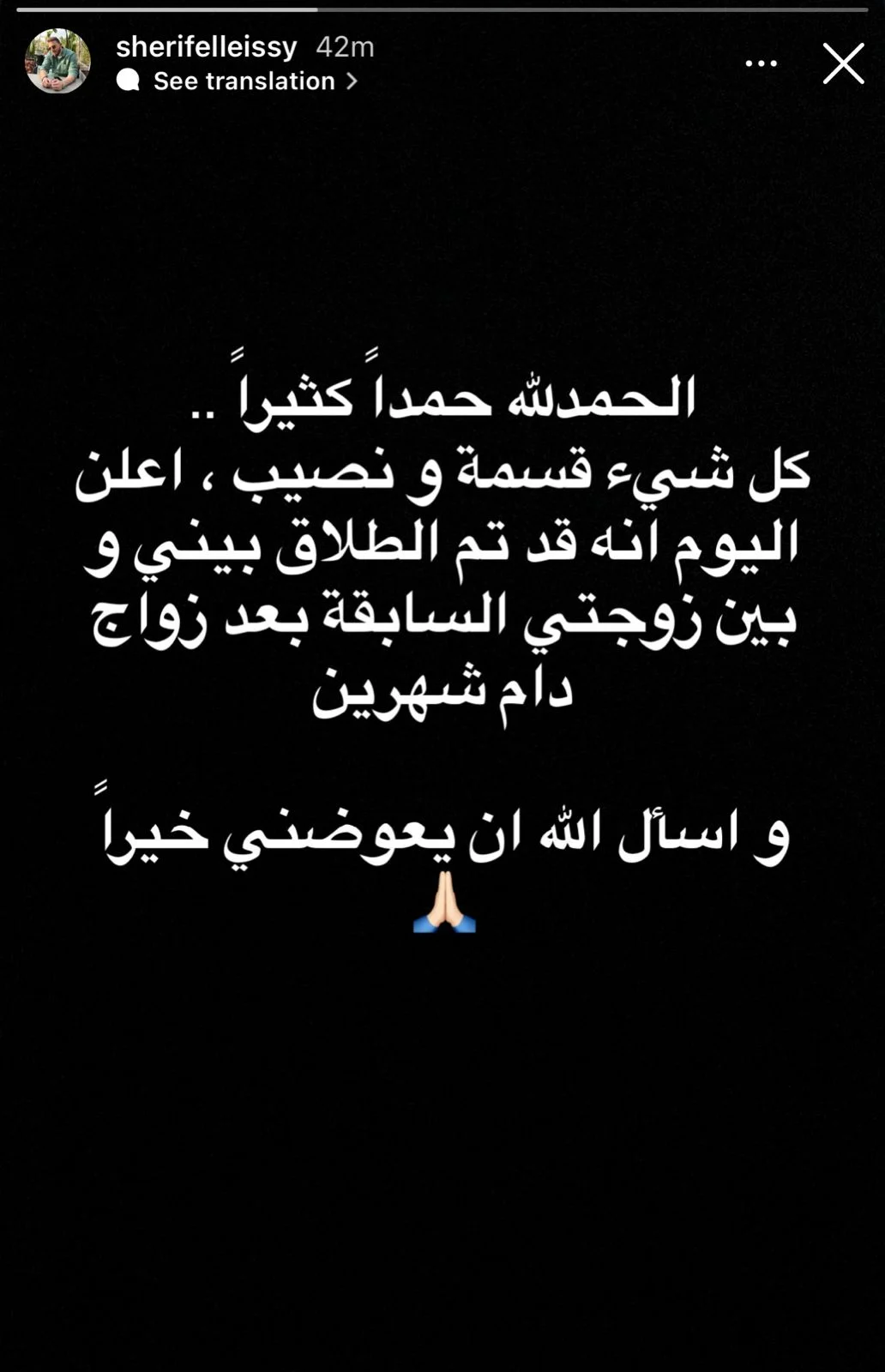This screenshot has height=1372, width=885.
Task: Click the translation speech bubble icon
Action: [x=127, y=81]
